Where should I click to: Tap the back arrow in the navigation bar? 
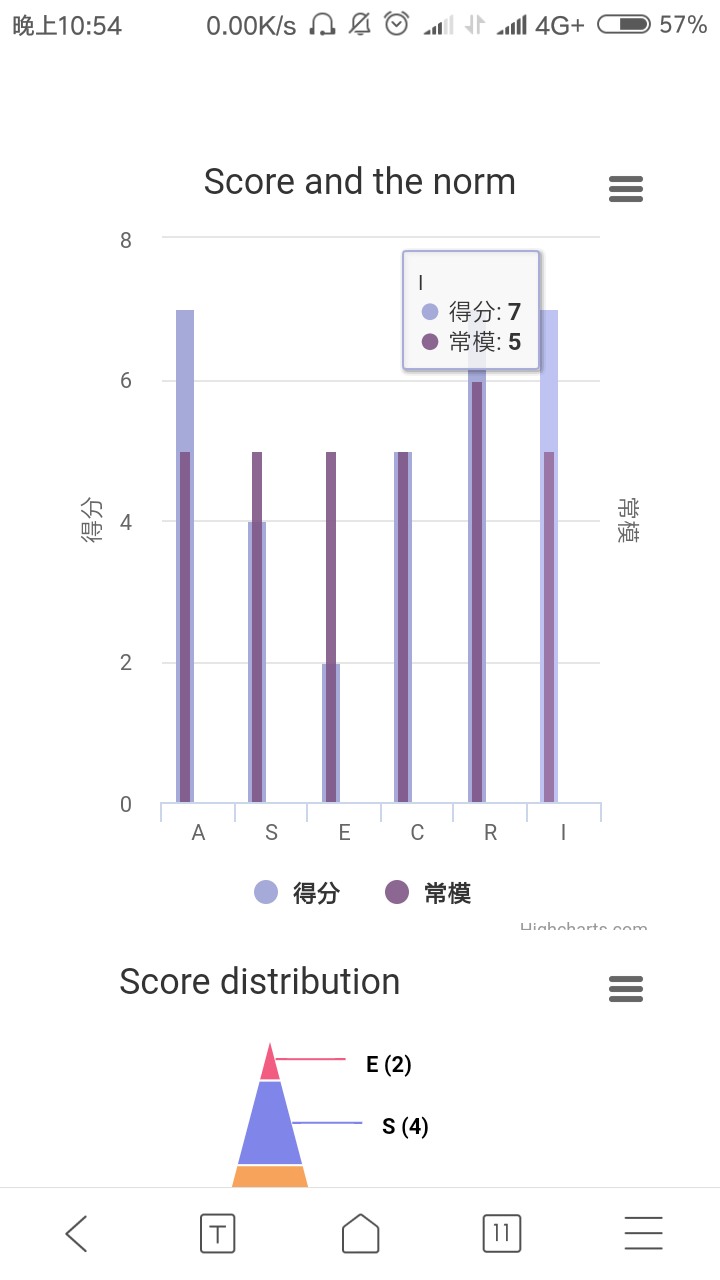coord(76,1233)
